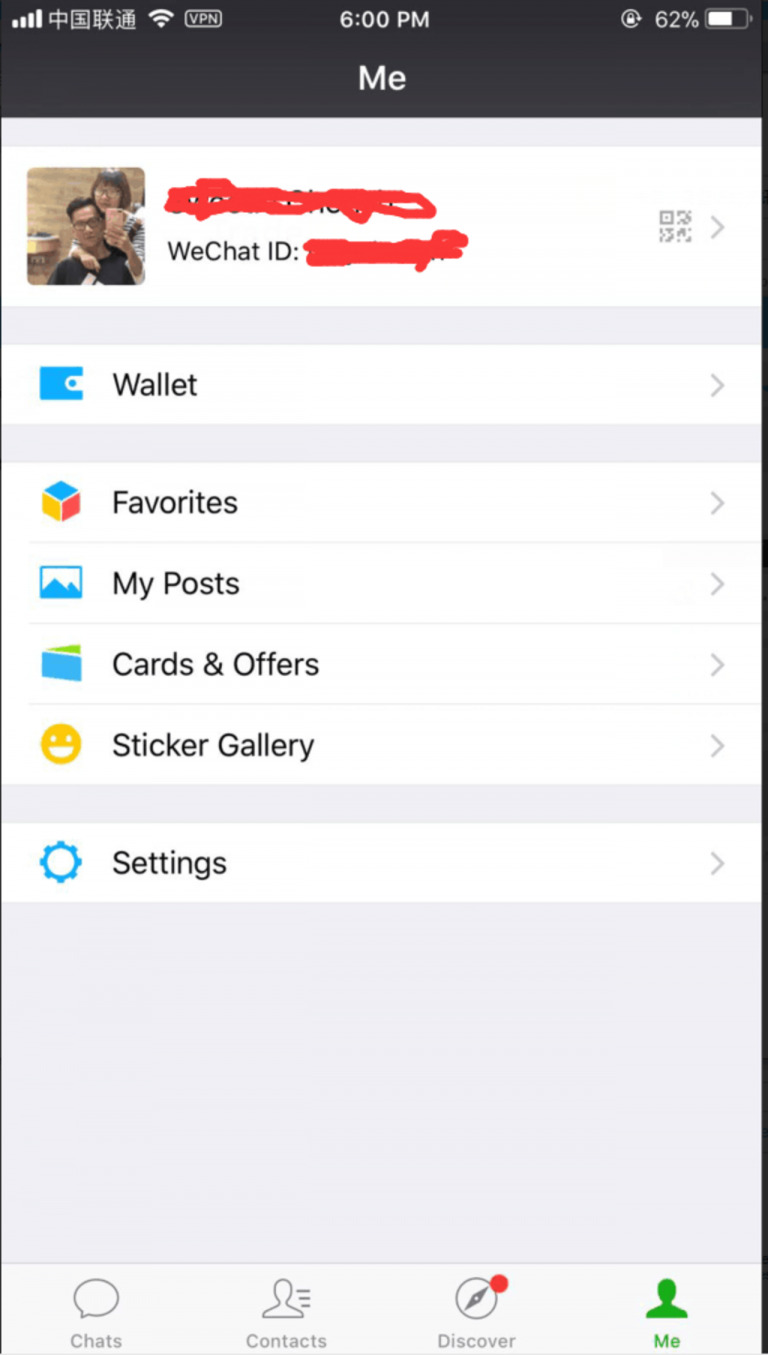768x1355 pixels.
Task: Select the Contacts icon in the tab bar
Action: [x=286, y=1297]
